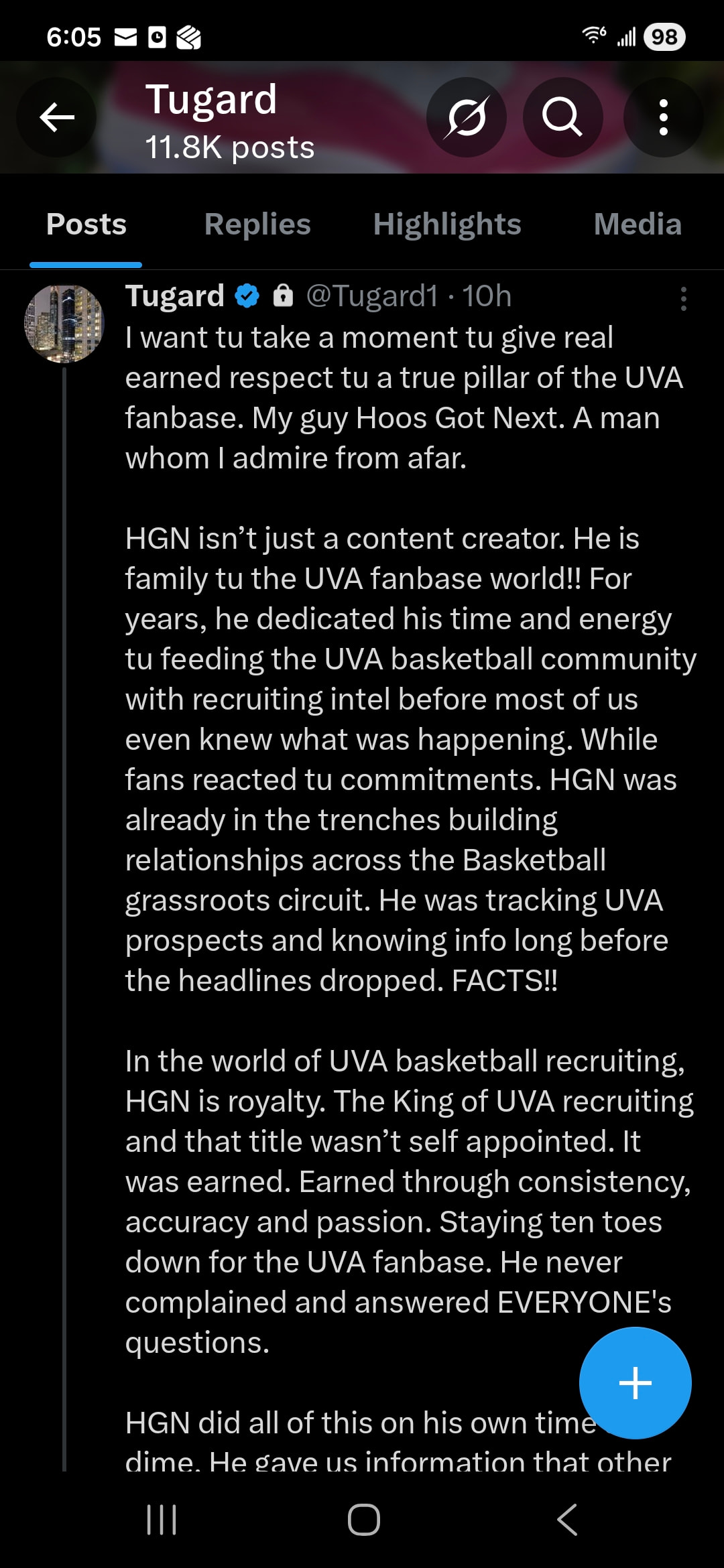Open recent apps from the navigation bar
The image size is (724, 1568).
(162, 1519)
